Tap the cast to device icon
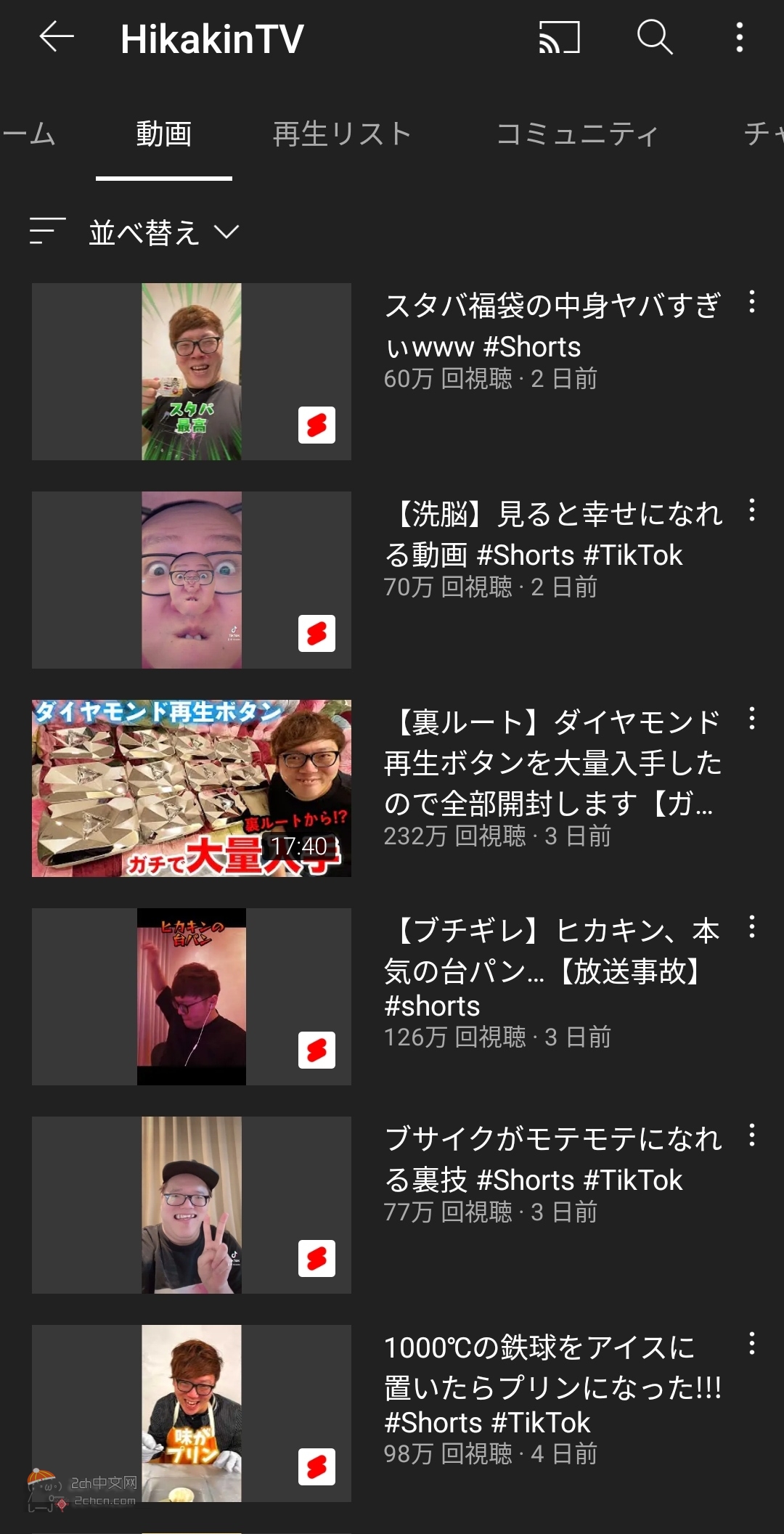The image size is (784, 1534). 559,37
